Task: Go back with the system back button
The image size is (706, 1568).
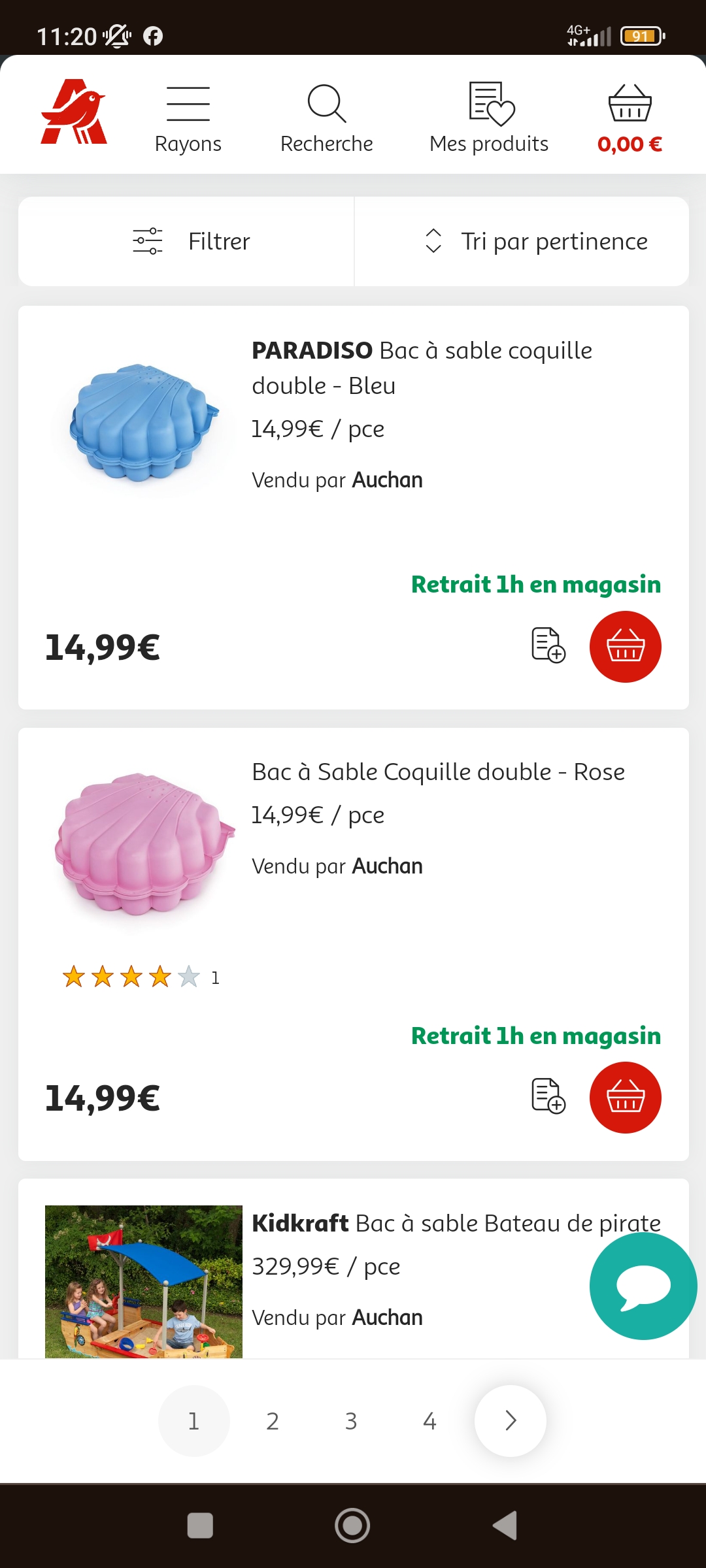Action: click(505, 1526)
